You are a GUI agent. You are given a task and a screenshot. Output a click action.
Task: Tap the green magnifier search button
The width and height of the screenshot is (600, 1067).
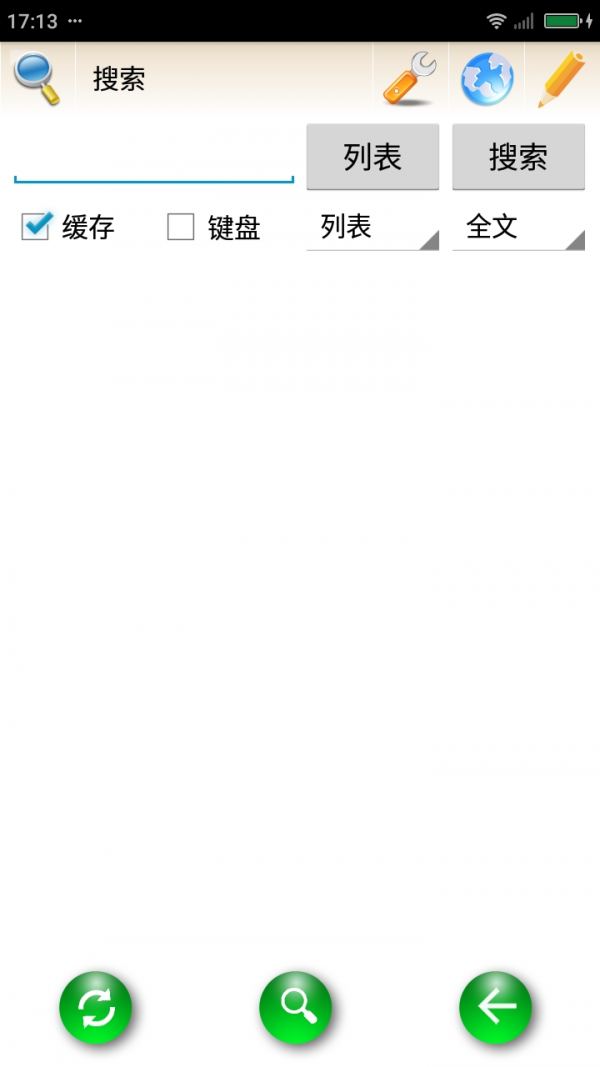[x=296, y=1007]
